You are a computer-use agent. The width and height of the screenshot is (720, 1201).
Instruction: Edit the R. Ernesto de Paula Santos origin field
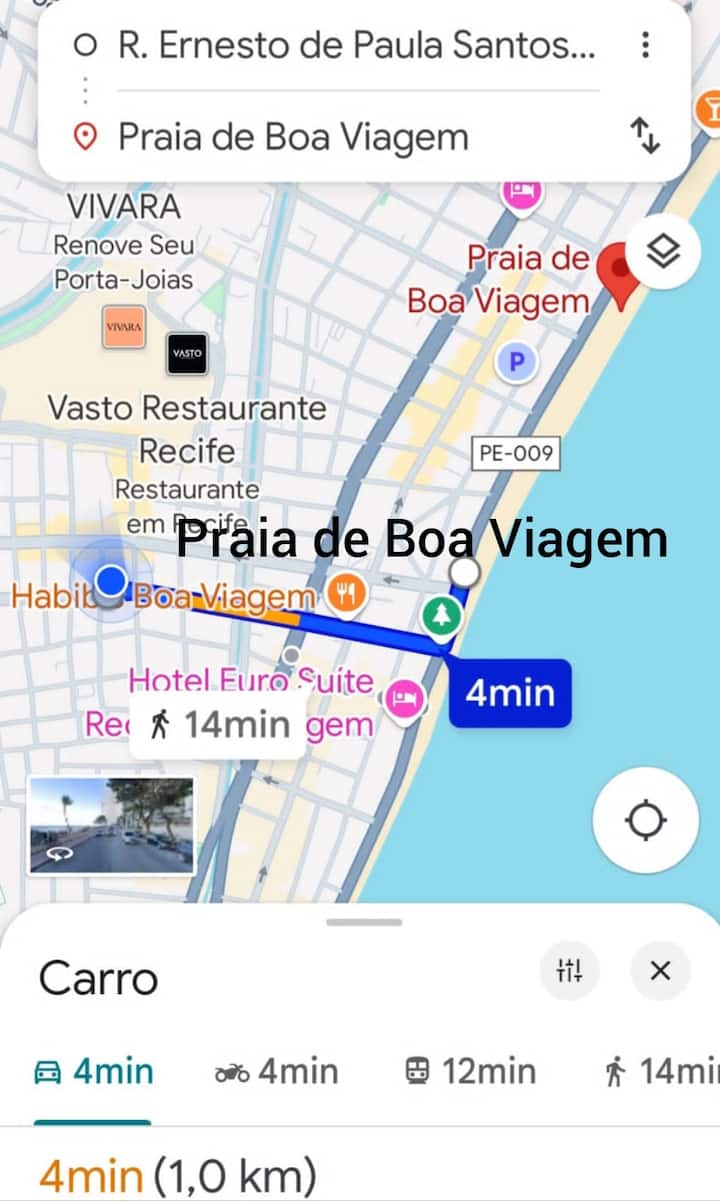(355, 45)
